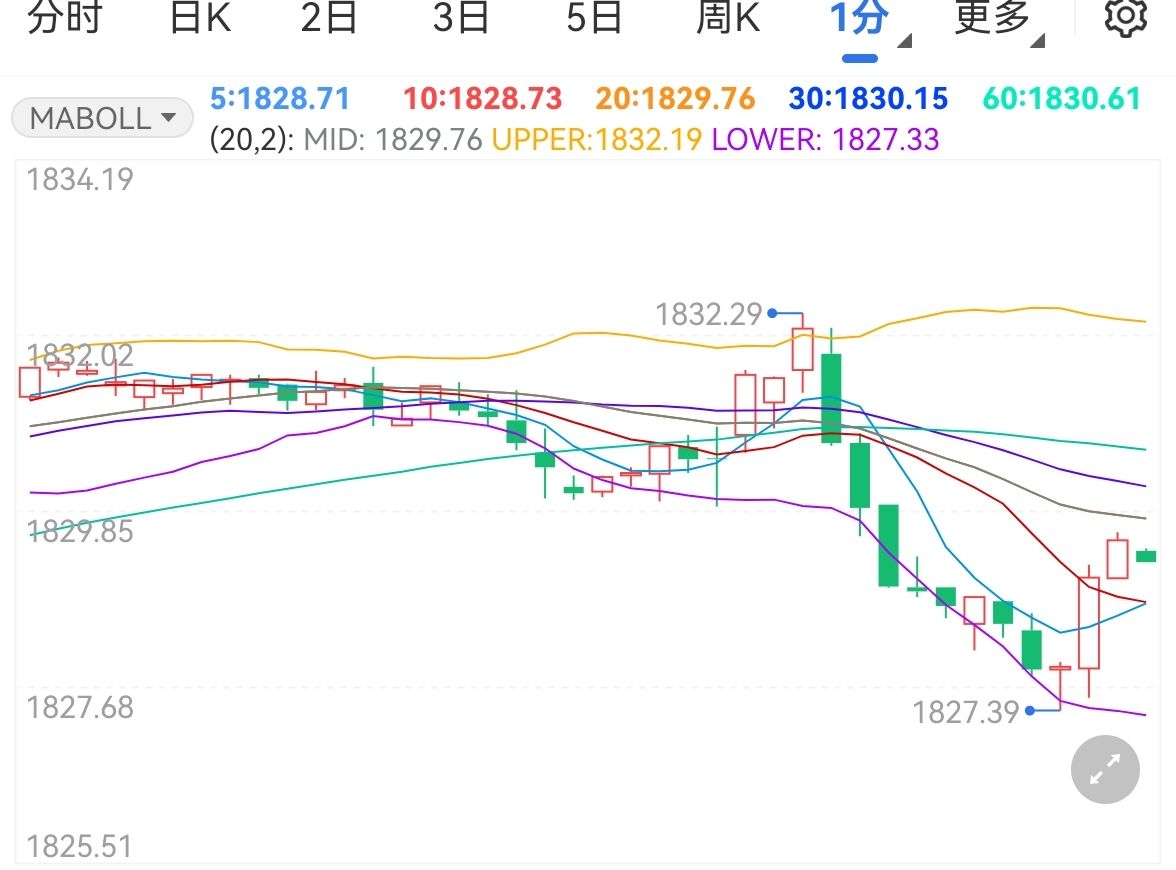
Task: Switch to the 3日 timeframe
Action: (461, 18)
